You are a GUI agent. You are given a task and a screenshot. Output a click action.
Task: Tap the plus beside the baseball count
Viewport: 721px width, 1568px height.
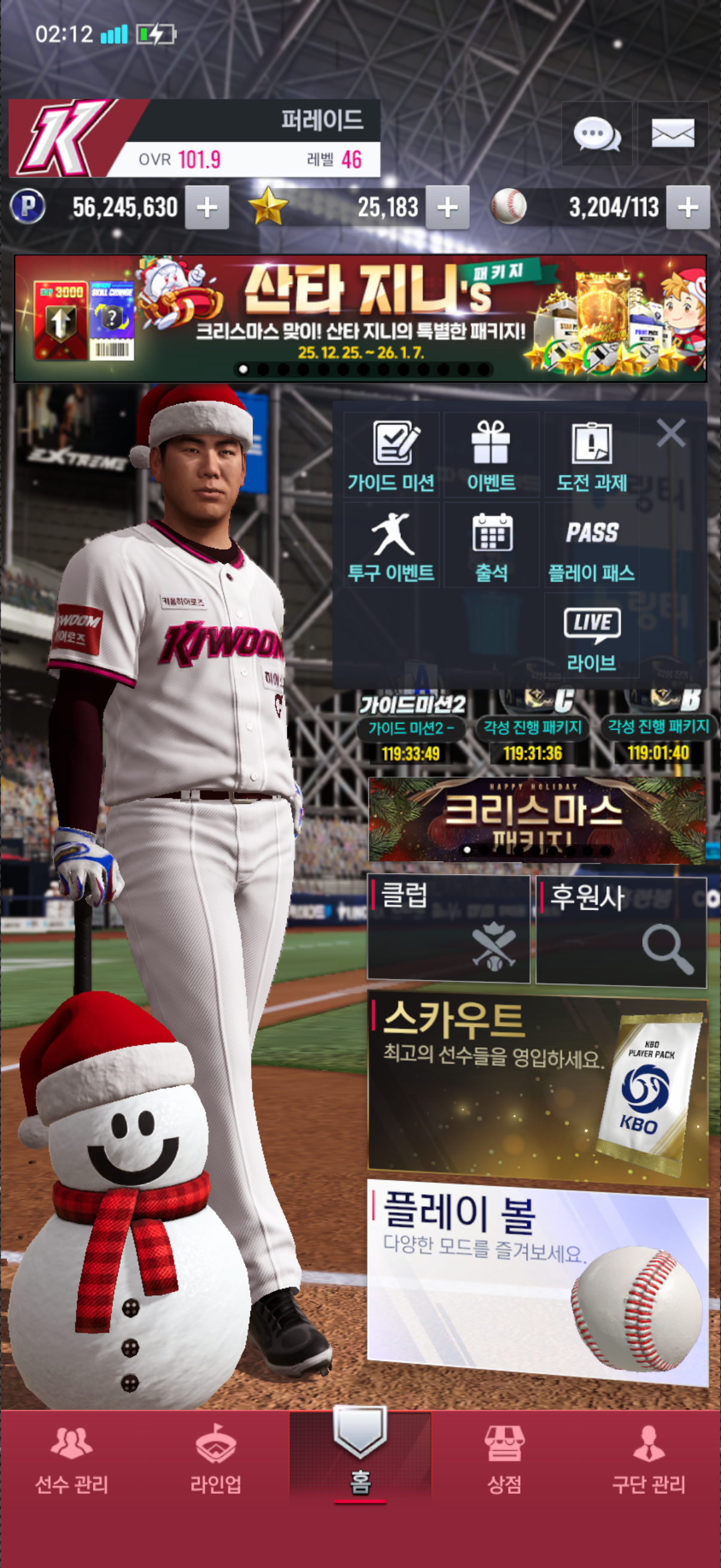click(x=688, y=208)
